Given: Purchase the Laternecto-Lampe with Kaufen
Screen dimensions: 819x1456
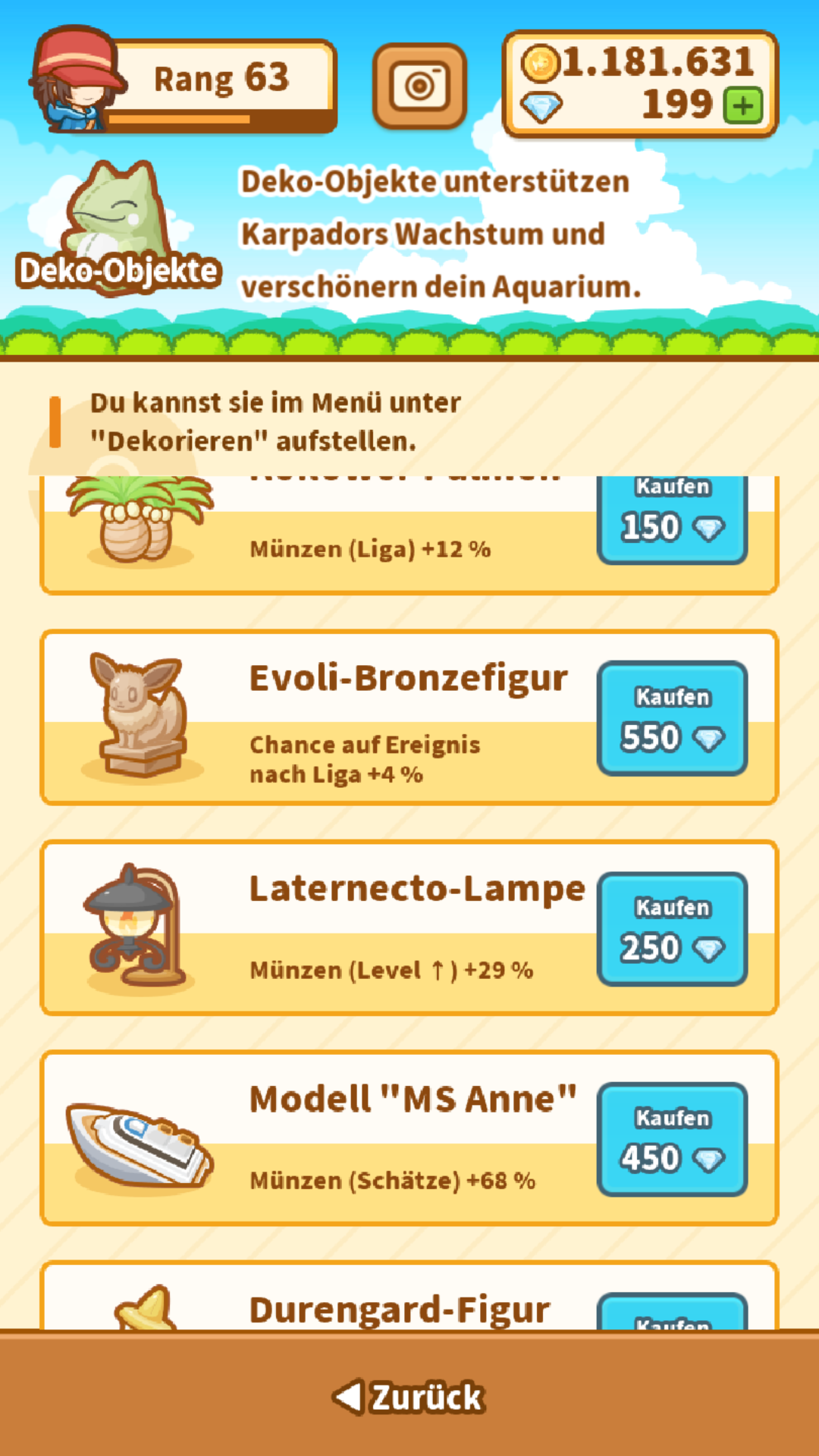Looking at the screenshot, I should (x=672, y=929).
